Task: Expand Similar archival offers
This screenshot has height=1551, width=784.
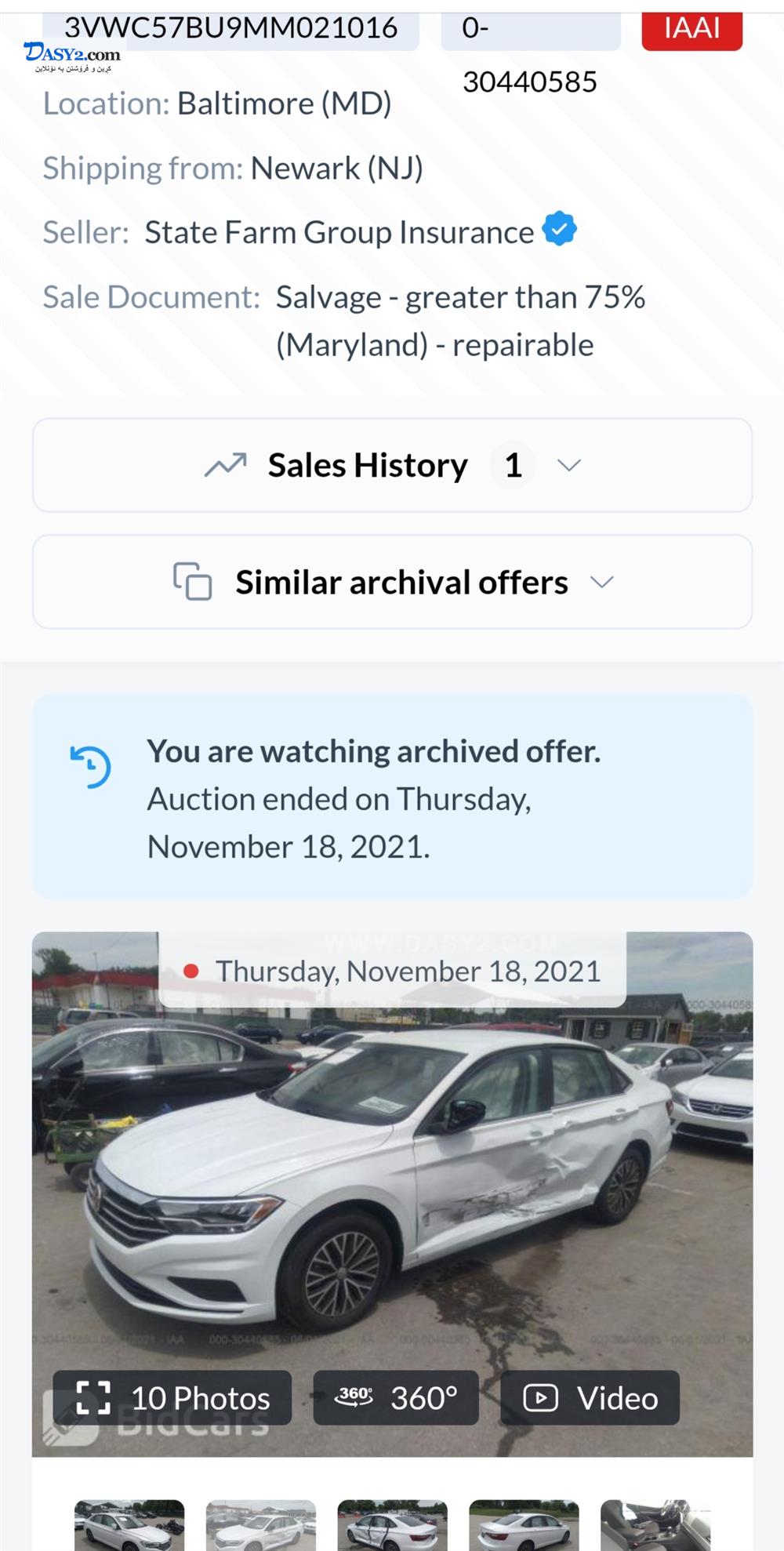Action: (x=392, y=583)
